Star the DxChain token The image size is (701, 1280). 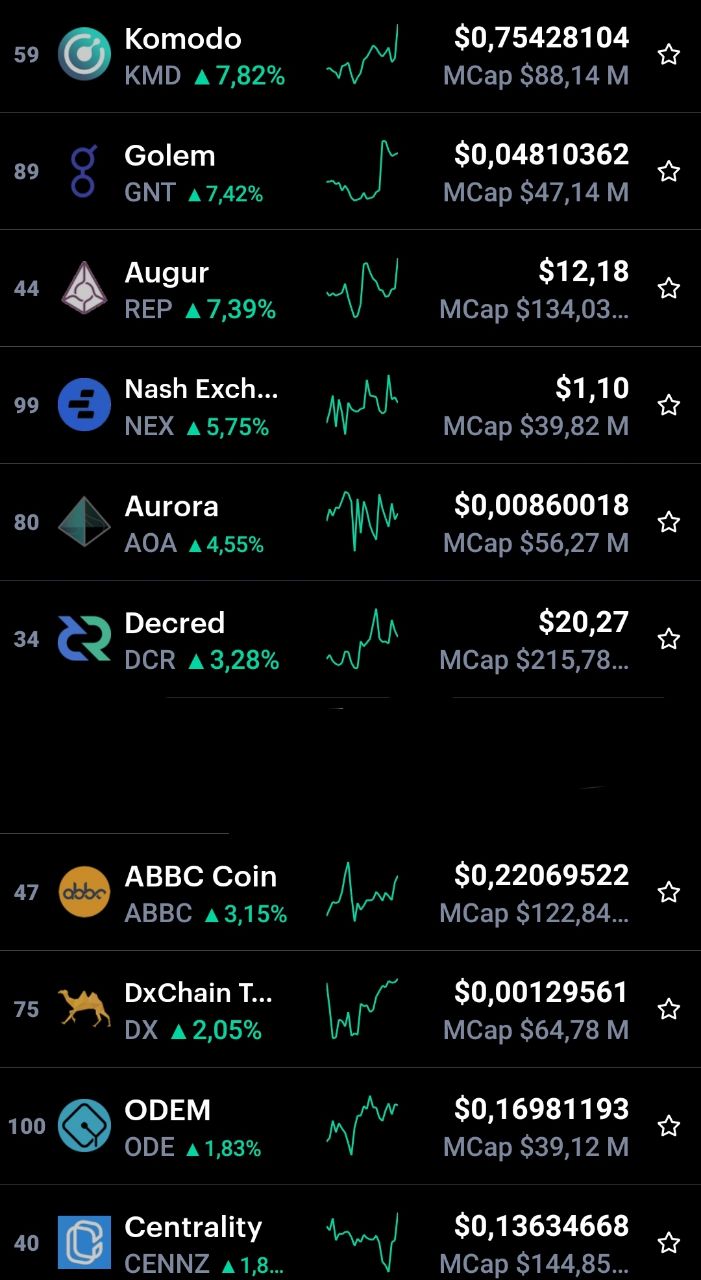669,1009
